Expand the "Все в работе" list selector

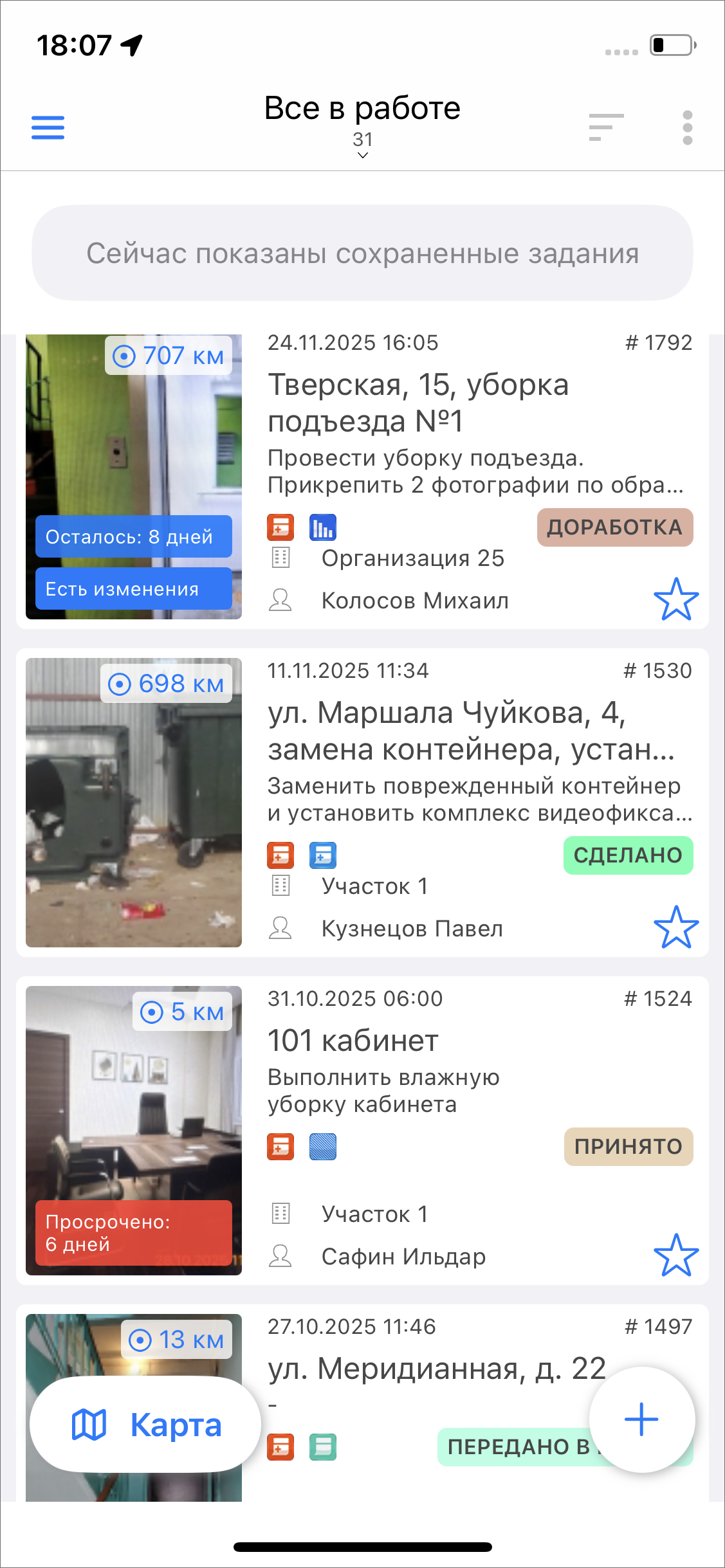coord(362,124)
